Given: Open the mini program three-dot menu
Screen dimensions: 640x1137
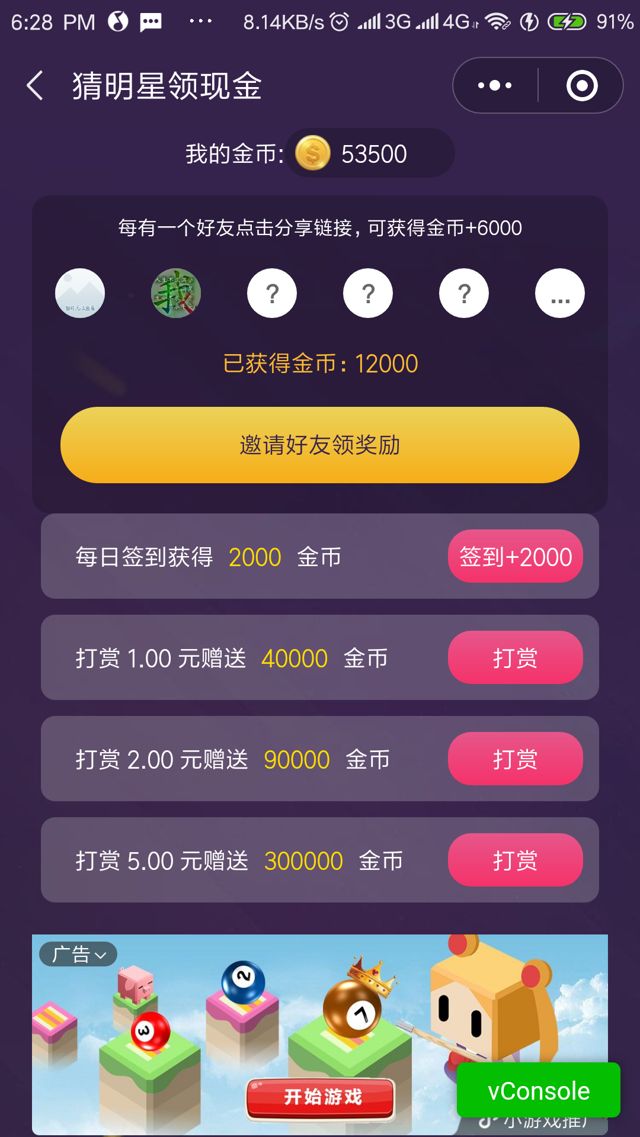Looking at the screenshot, I should [x=495, y=86].
